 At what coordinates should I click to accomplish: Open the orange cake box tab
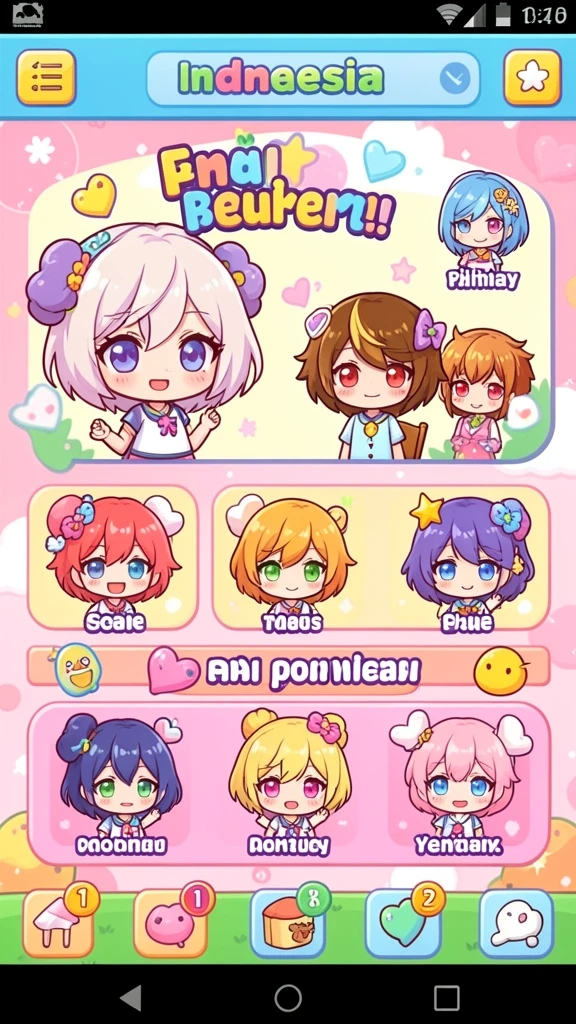(288, 923)
